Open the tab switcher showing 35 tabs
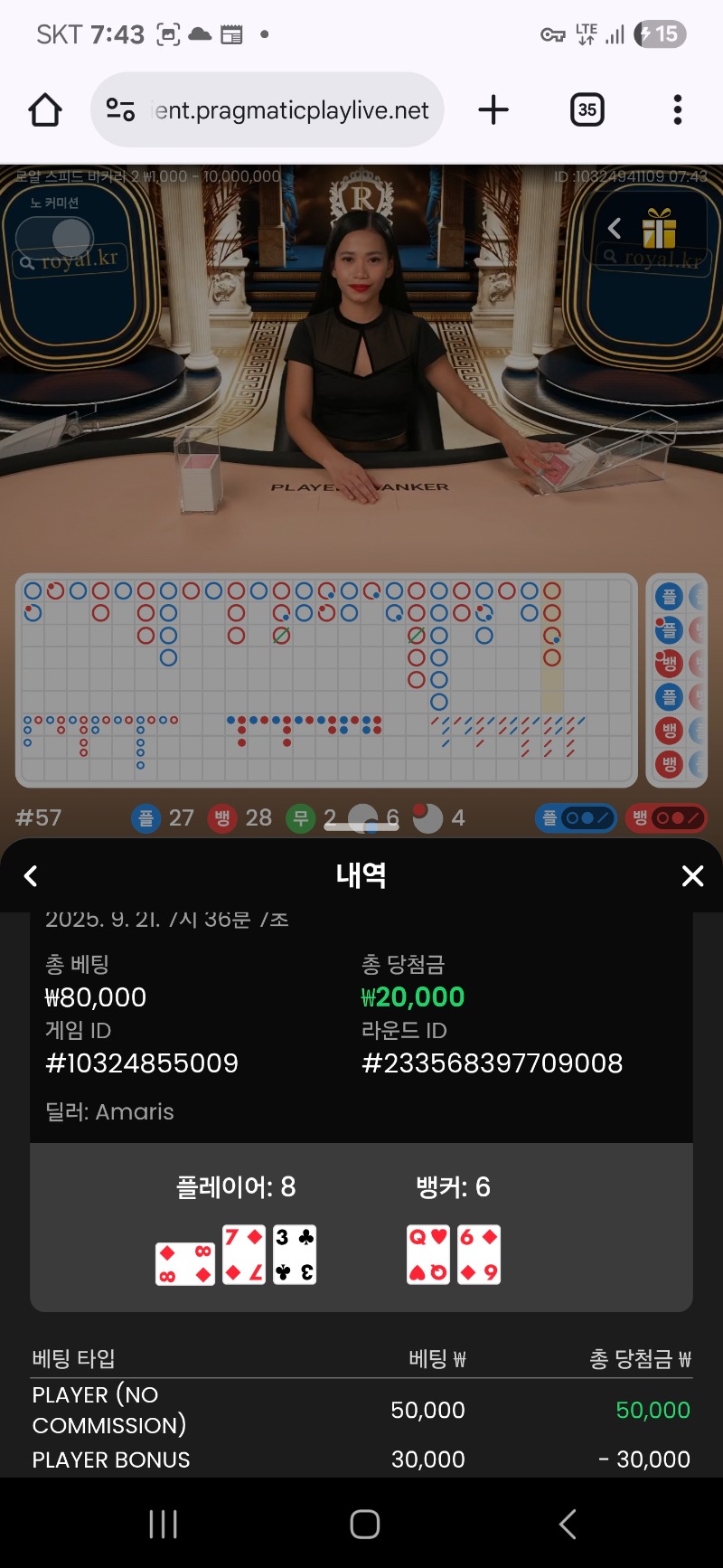 (x=587, y=110)
